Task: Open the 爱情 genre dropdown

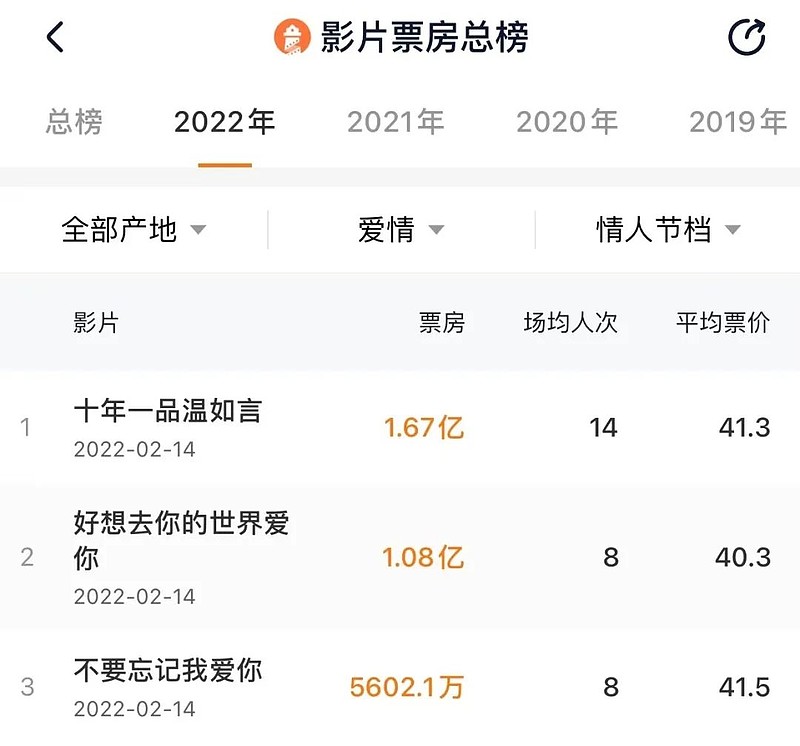Action: pyautogui.click(x=400, y=230)
